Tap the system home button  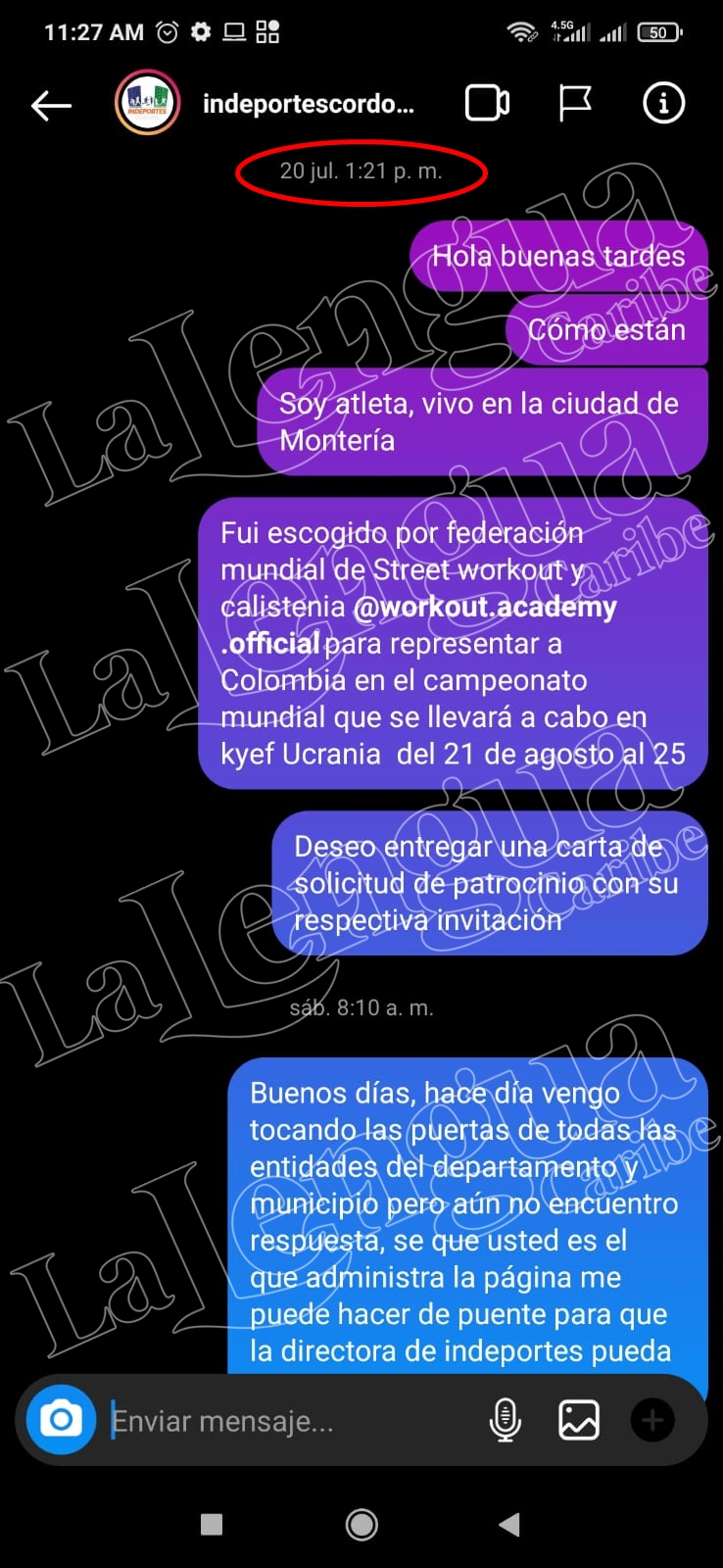[x=361, y=1525]
